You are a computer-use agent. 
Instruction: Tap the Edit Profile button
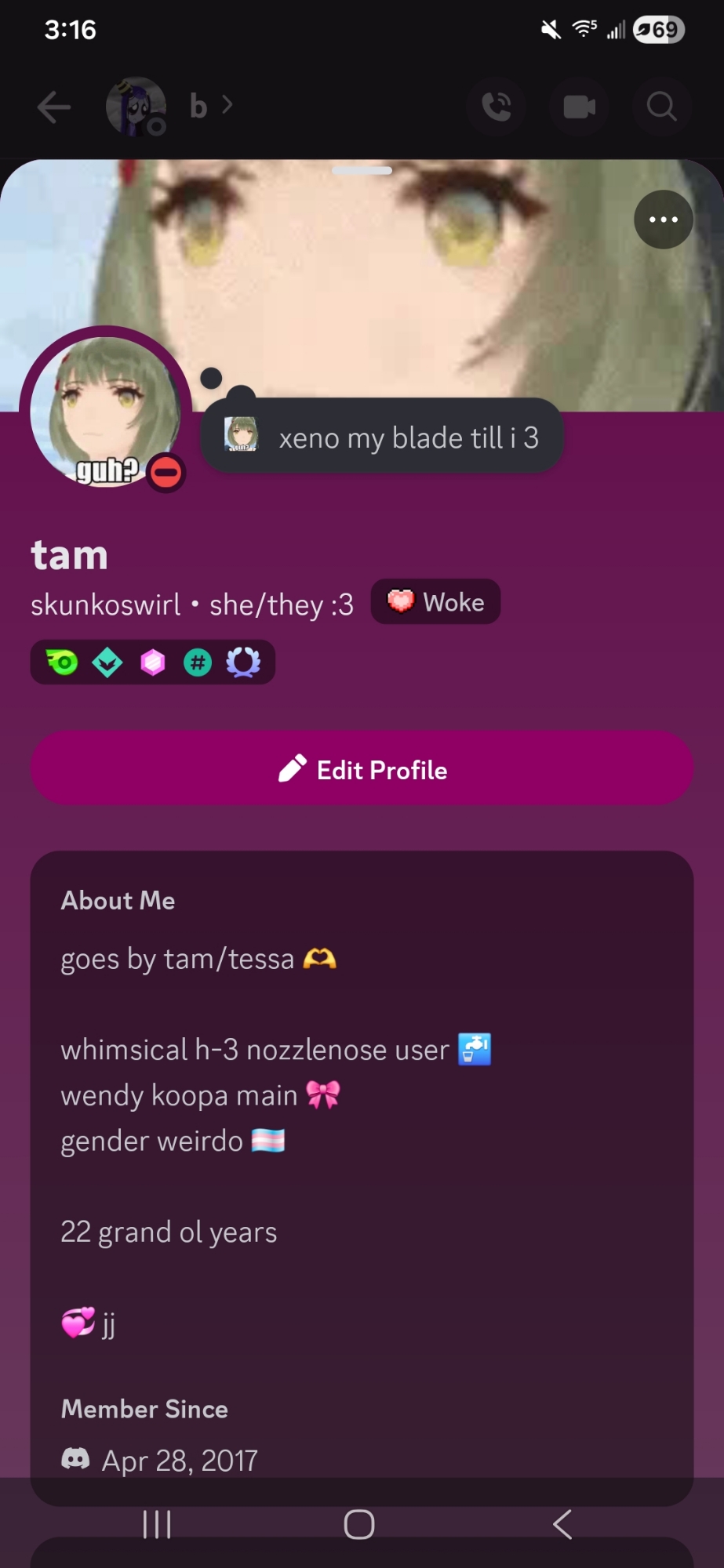(362, 769)
